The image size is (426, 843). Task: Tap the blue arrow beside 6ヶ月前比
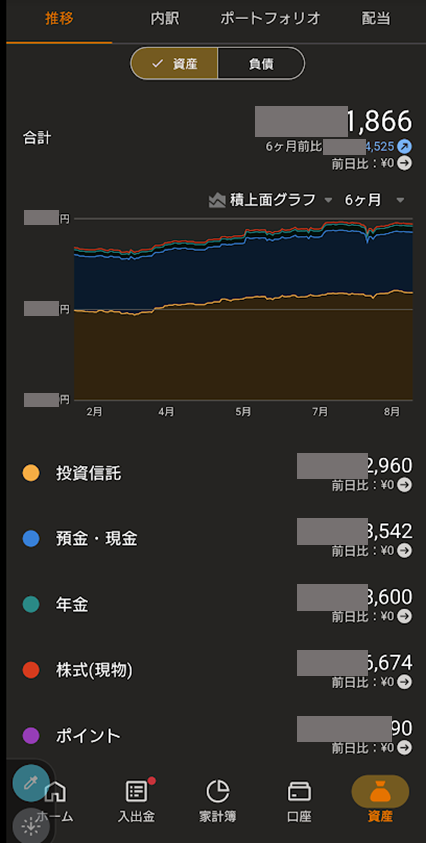404,146
